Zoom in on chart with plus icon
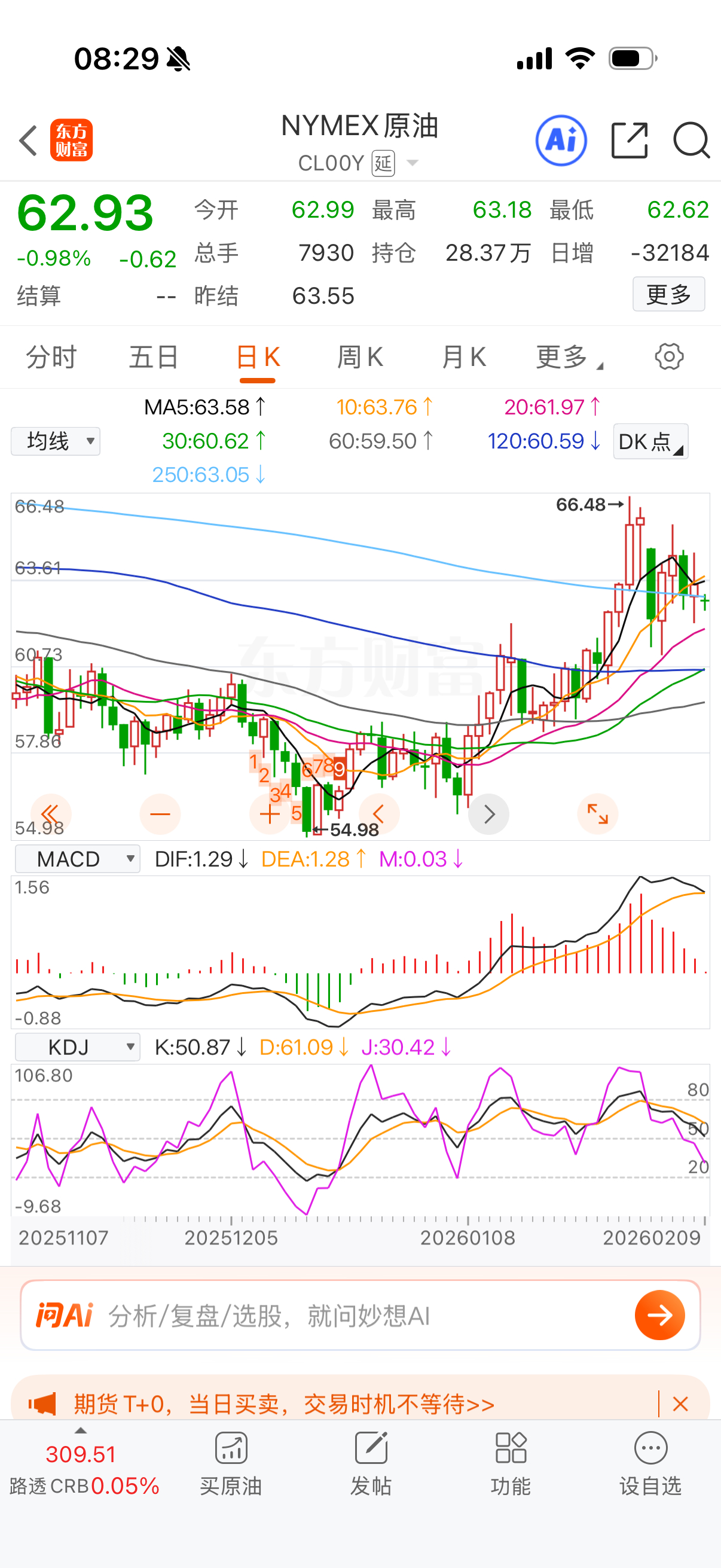721x1568 pixels. click(x=269, y=814)
